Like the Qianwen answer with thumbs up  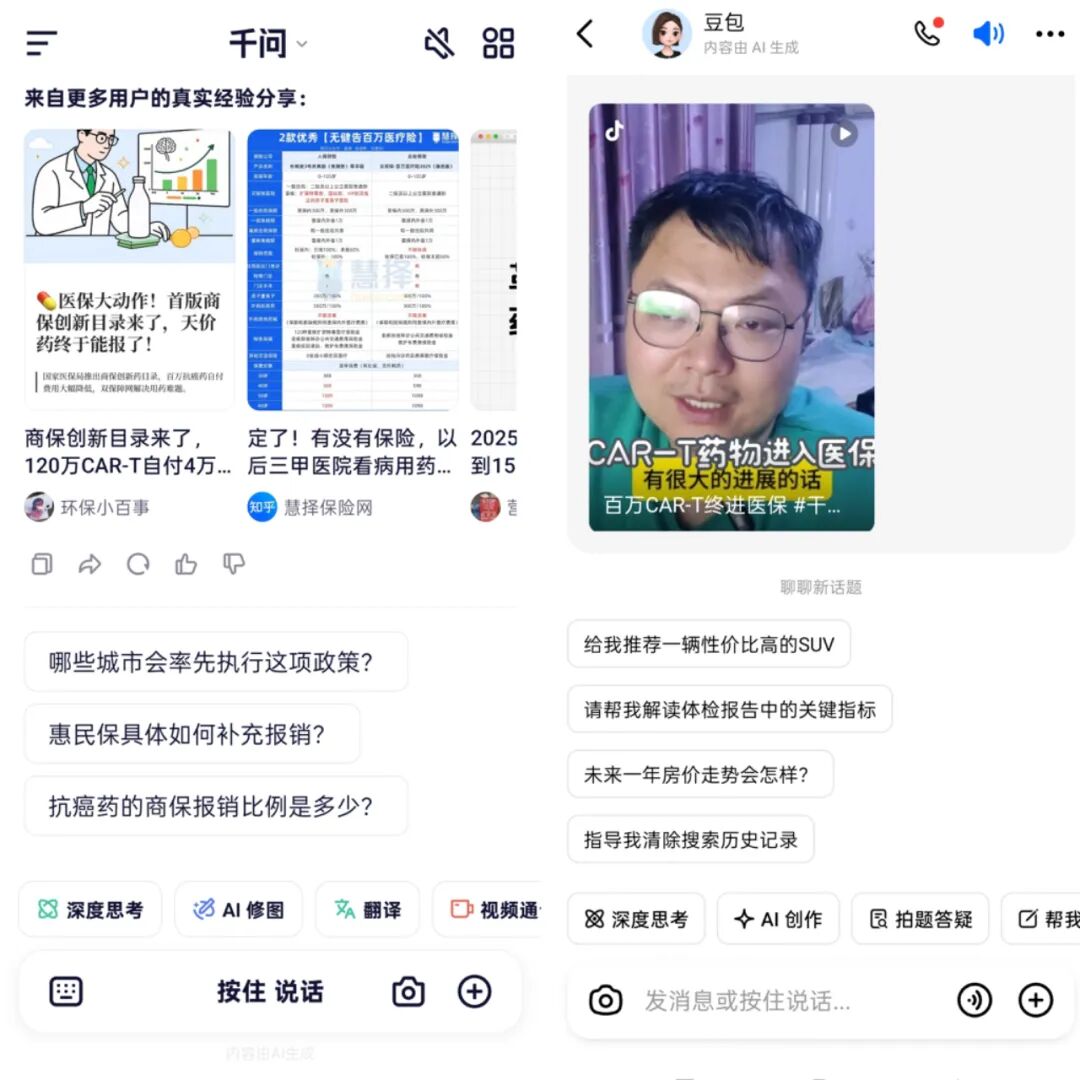tap(186, 565)
